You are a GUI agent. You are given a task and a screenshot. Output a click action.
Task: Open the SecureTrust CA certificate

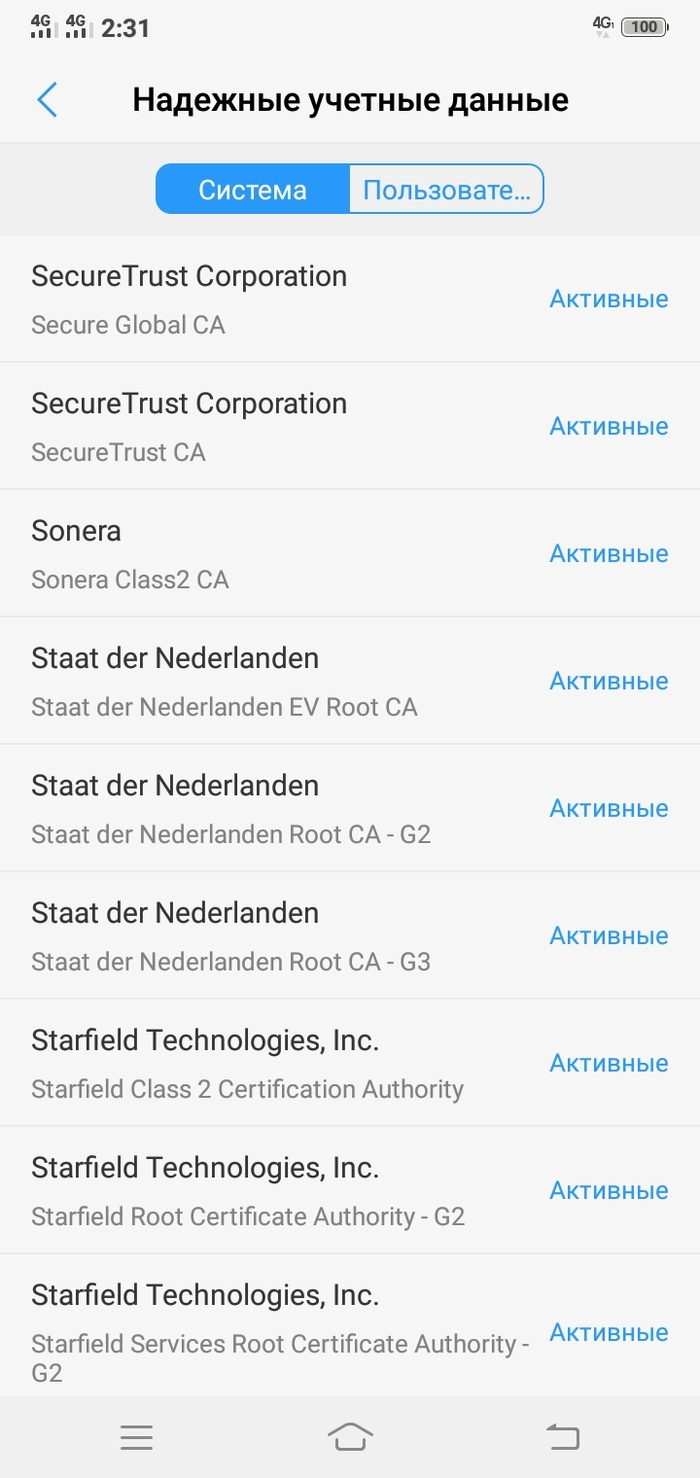tap(280, 427)
